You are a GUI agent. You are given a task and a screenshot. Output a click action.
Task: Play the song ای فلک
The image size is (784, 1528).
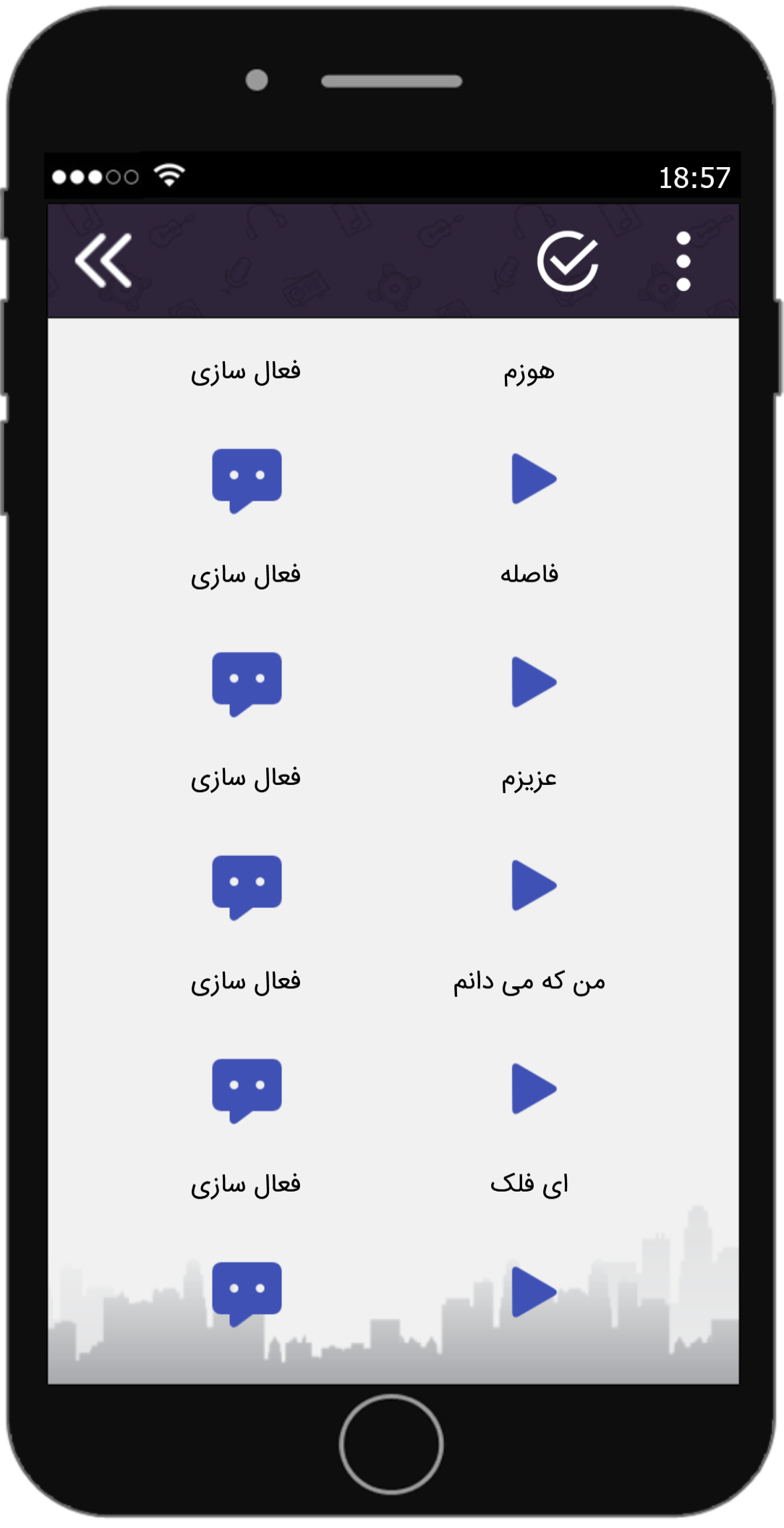pyautogui.click(x=534, y=1291)
